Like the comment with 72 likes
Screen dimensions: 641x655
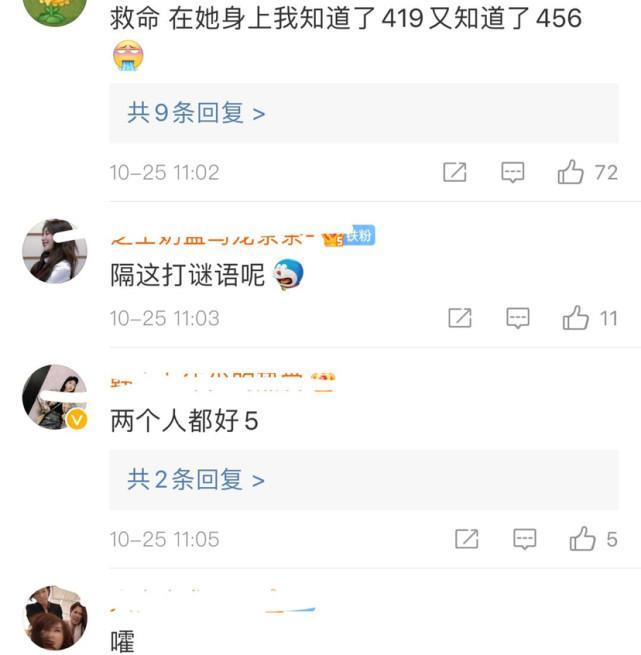tap(571, 172)
